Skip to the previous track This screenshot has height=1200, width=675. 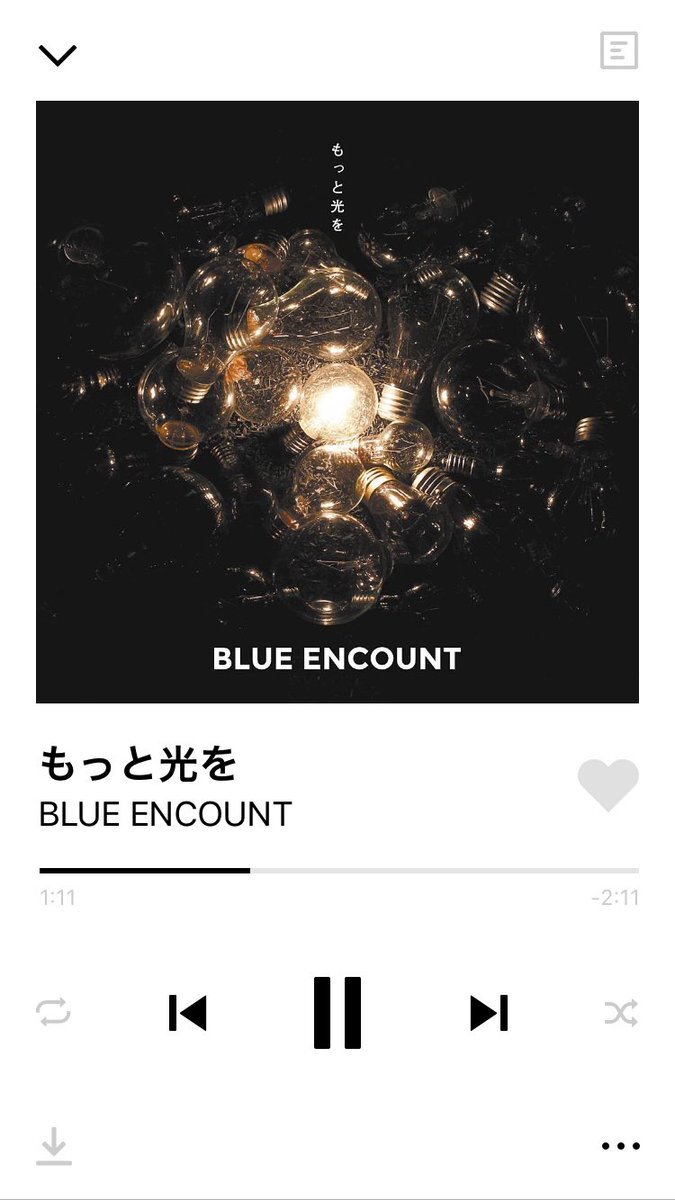pyautogui.click(x=187, y=1013)
